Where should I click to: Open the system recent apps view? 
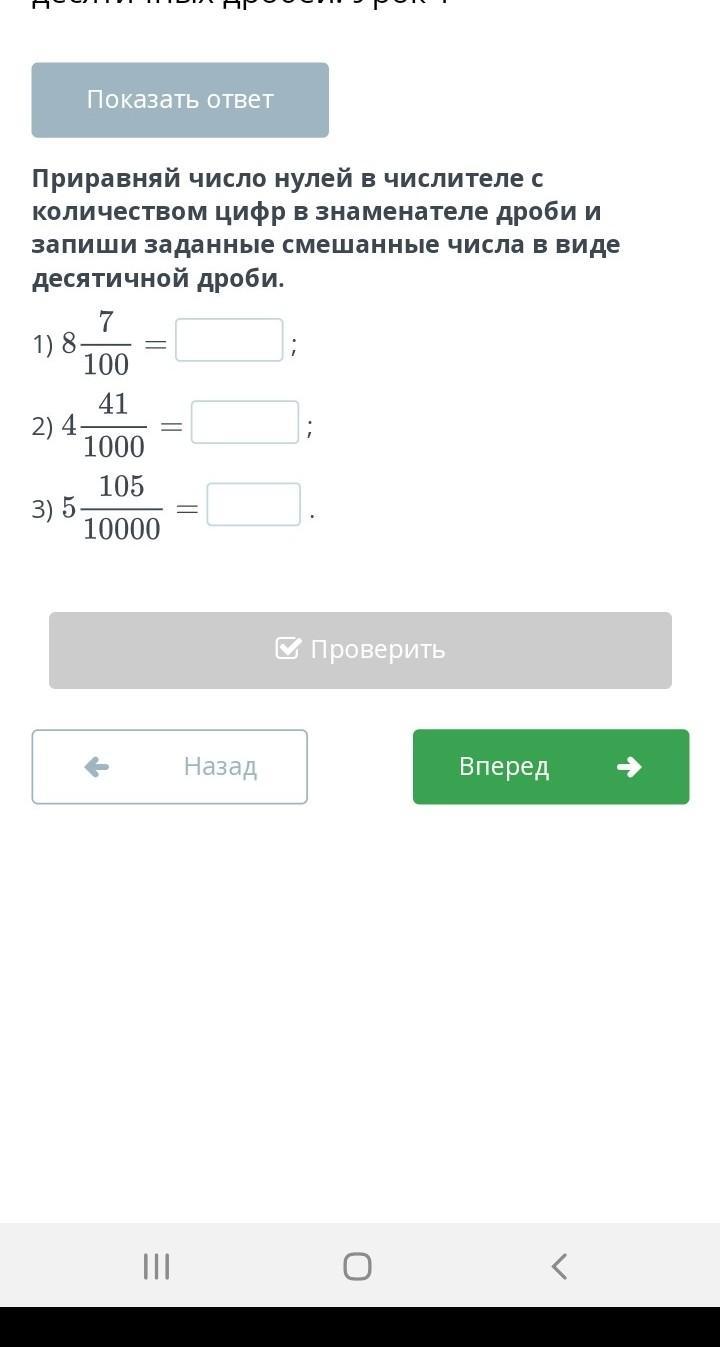[157, 1266]
